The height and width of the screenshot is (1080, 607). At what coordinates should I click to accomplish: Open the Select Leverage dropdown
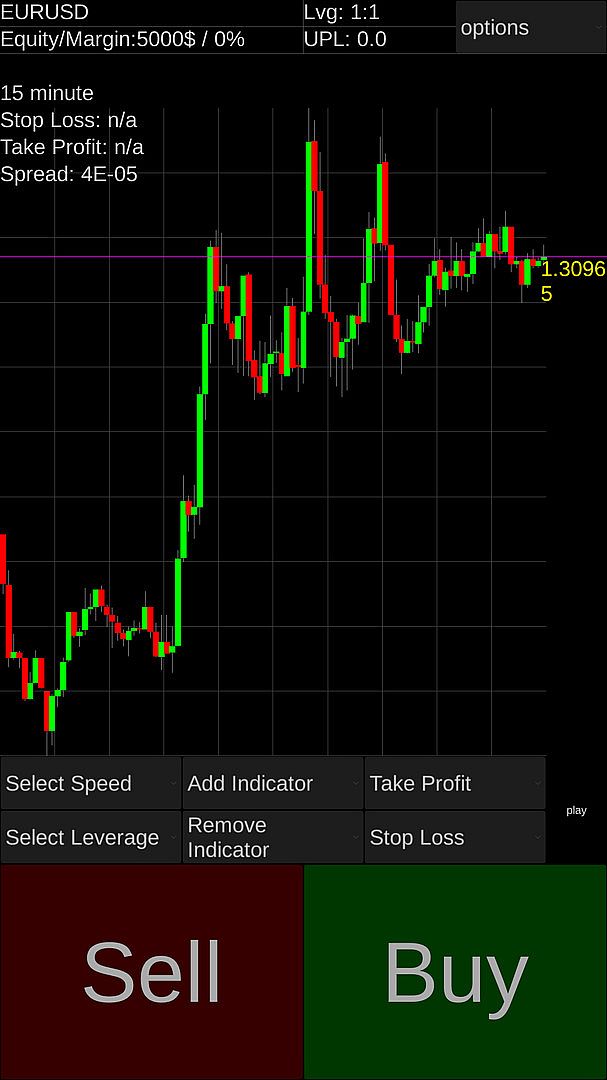point(91,837)
